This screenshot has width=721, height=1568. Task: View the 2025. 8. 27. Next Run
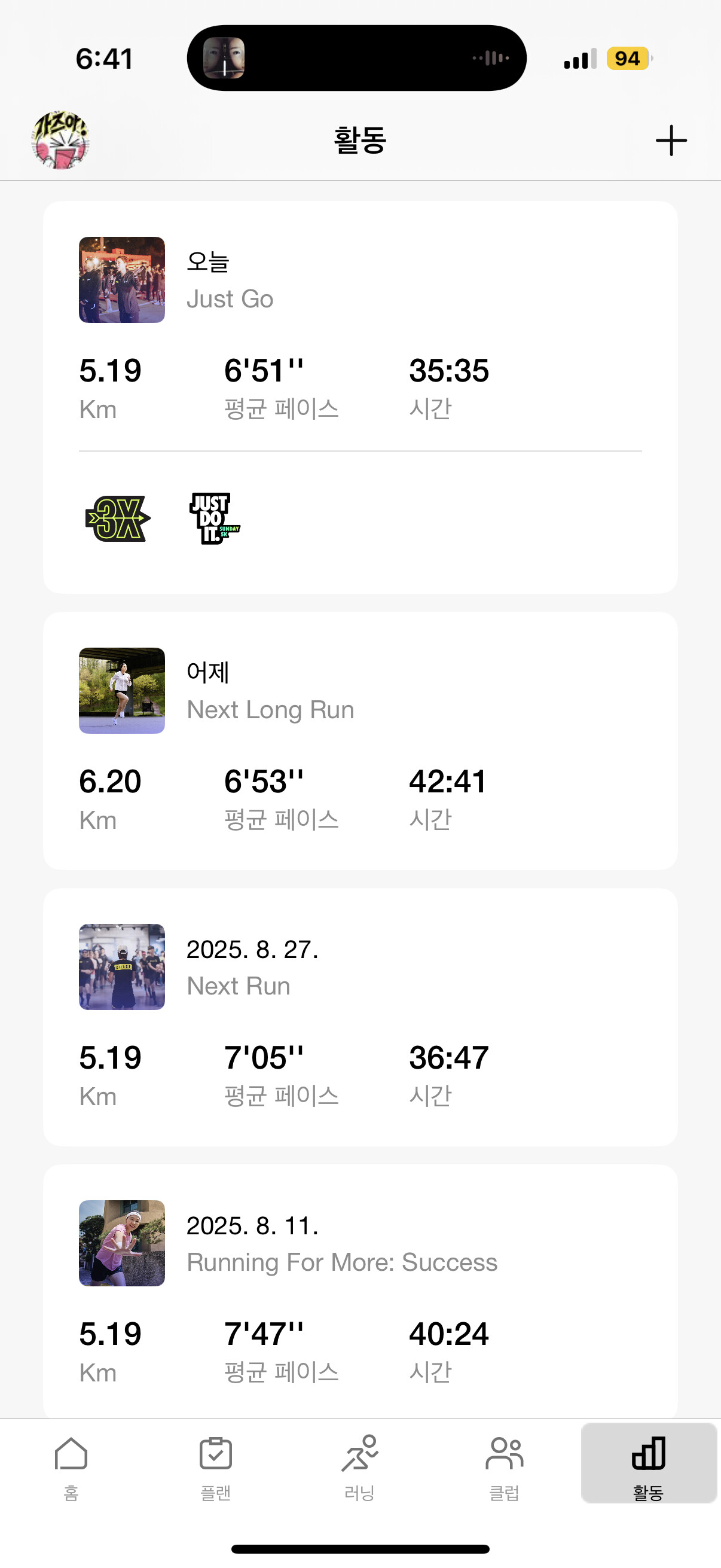(x=359, y=1016)
